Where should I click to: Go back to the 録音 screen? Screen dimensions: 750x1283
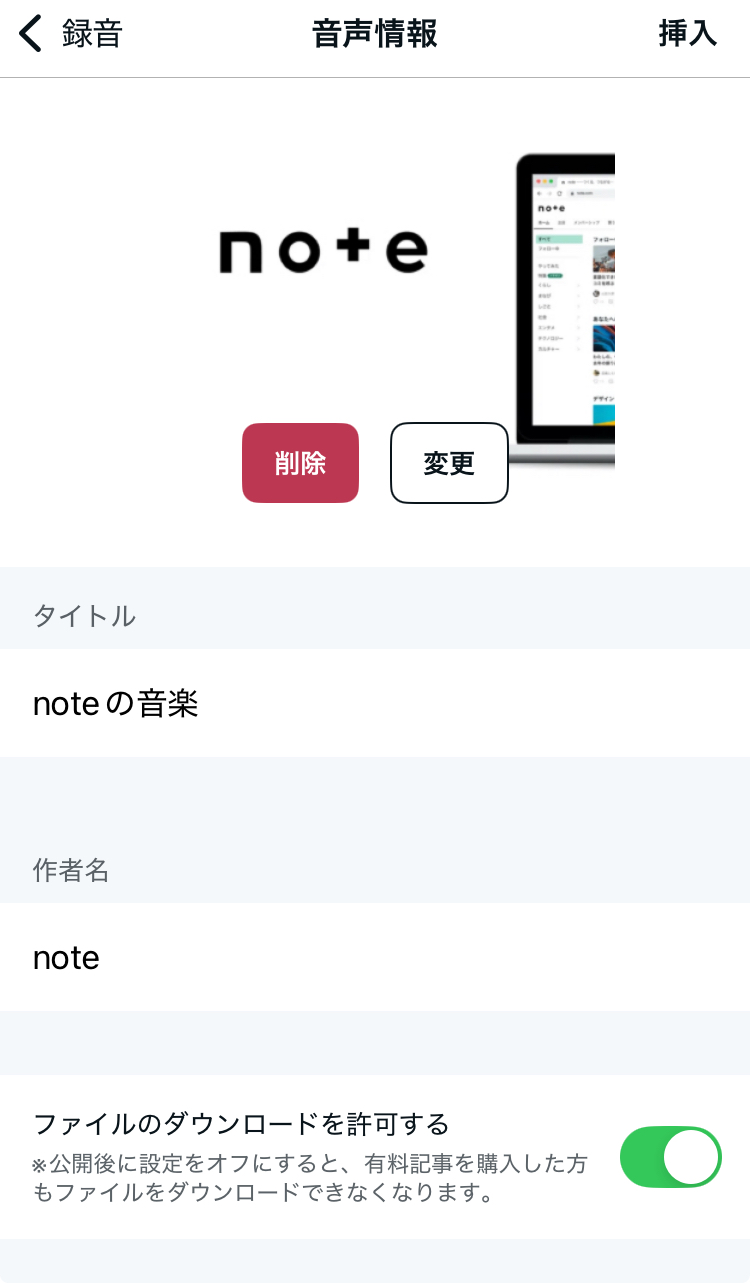coord(70,34)
